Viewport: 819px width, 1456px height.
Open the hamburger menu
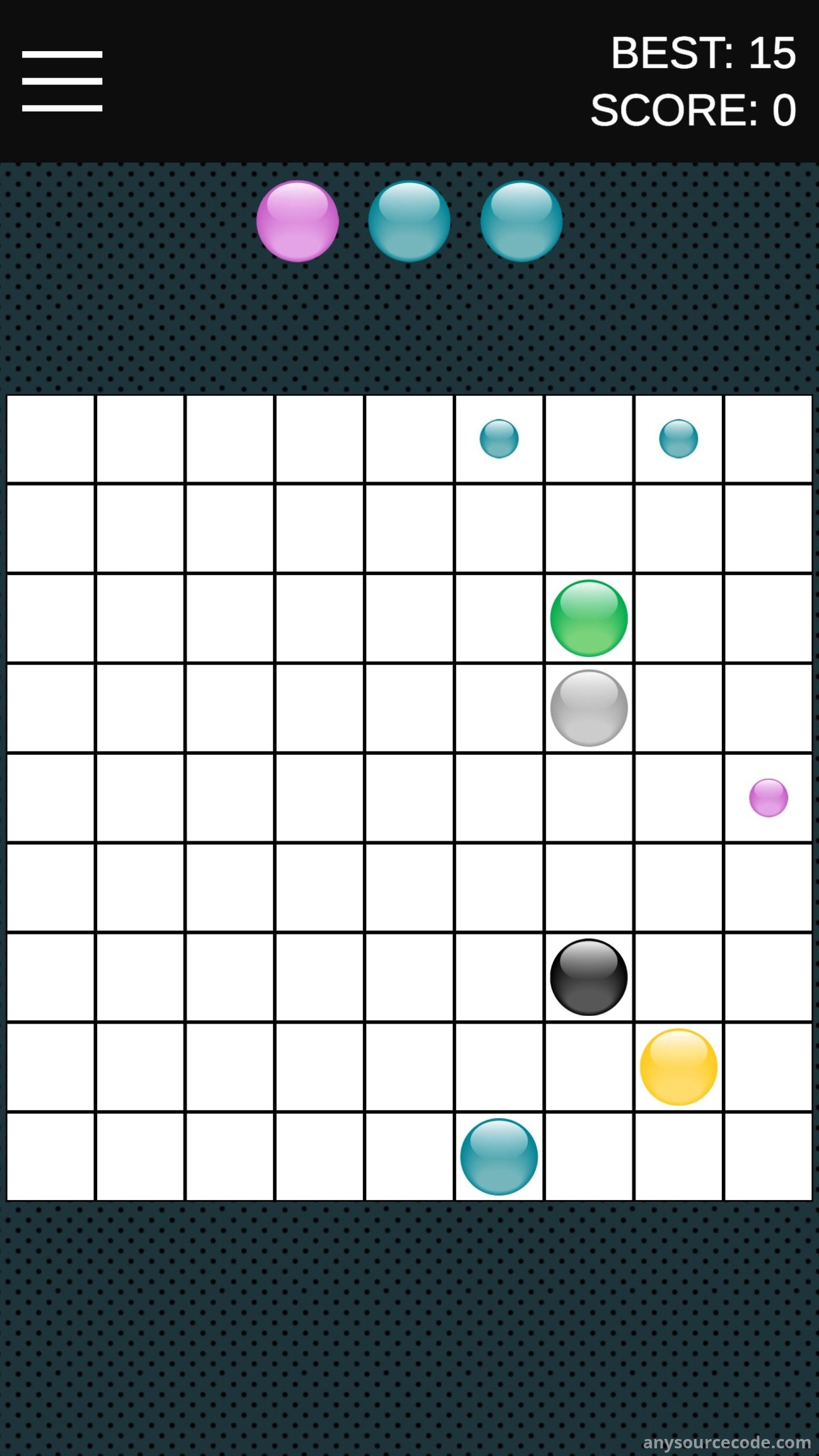[62, 81]
